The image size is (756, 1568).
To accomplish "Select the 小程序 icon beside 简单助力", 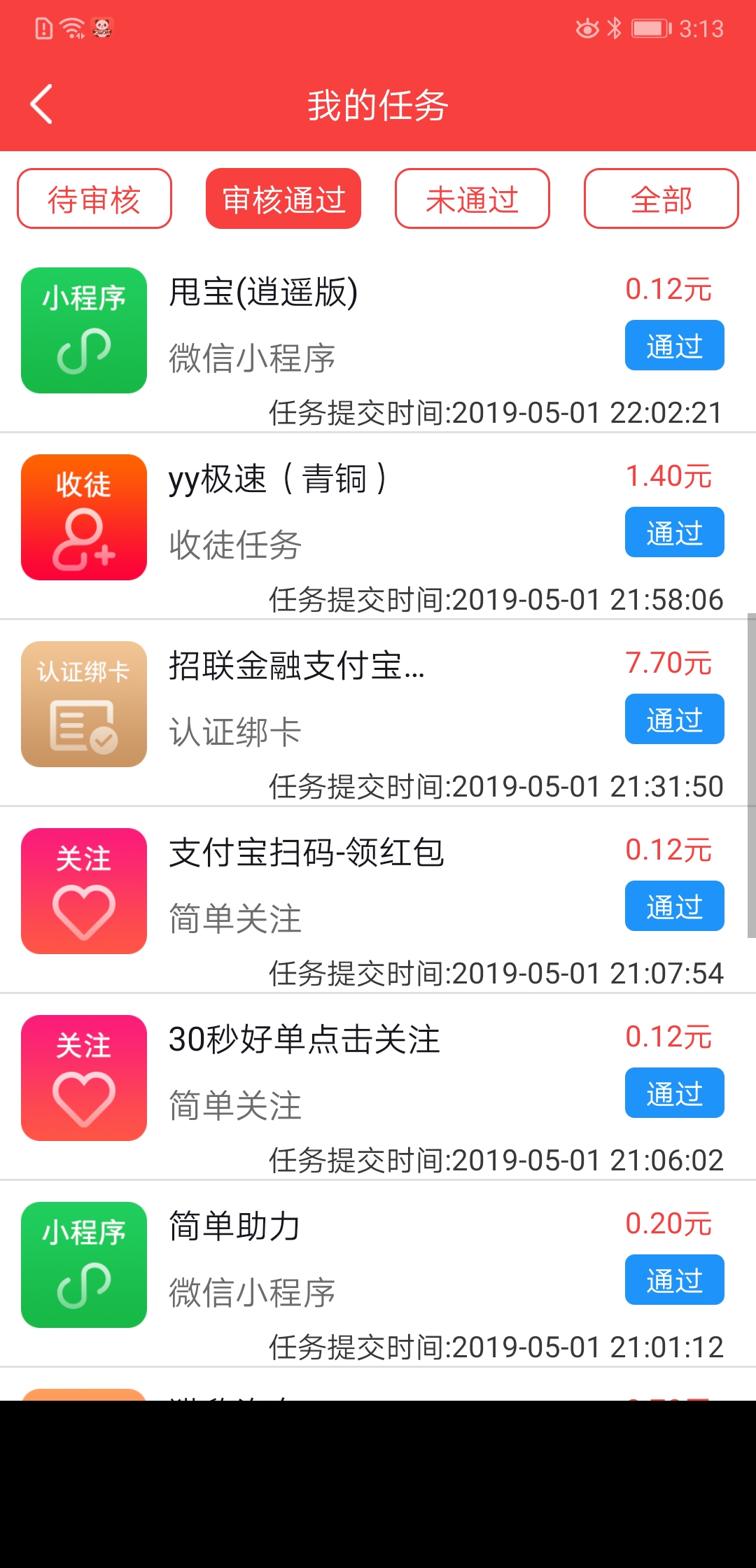I will 83,1267.
